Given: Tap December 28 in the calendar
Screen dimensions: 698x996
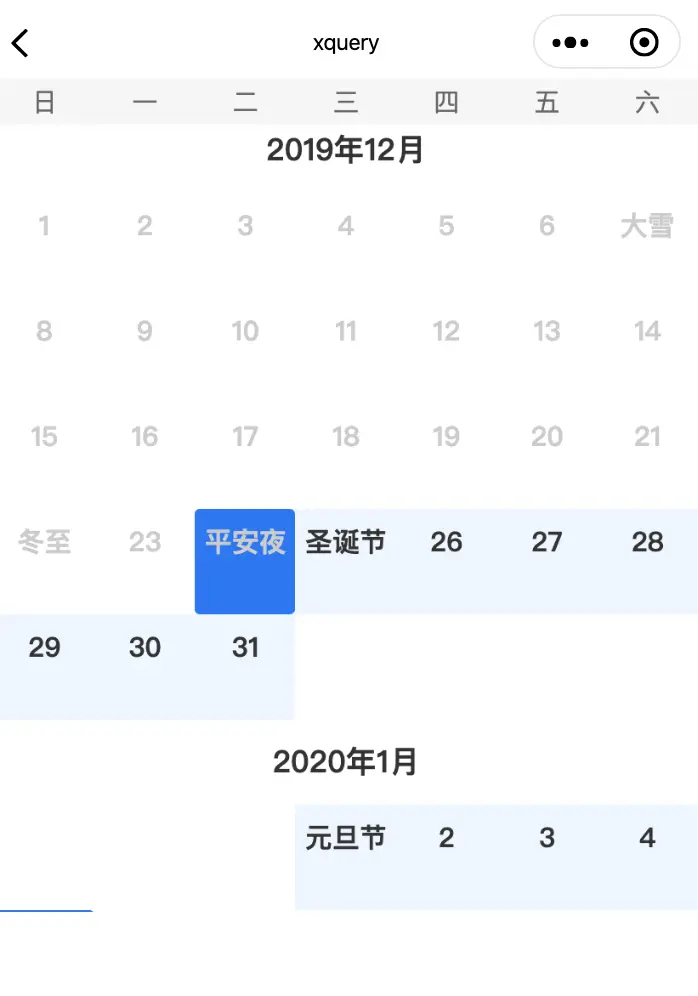Looking at the screenshot, I should [648, 560].
